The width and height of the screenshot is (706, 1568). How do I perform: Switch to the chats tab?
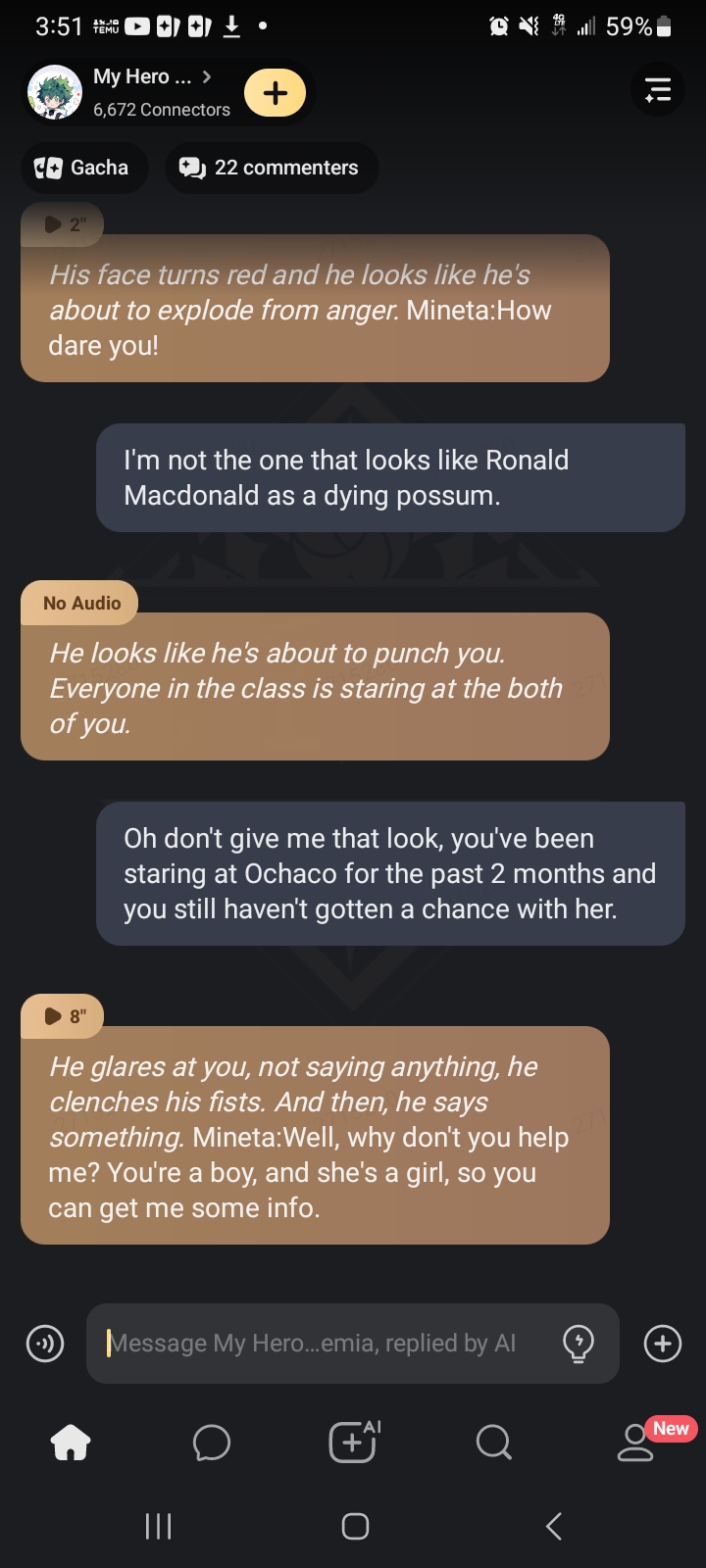(x=212, y=1443)
